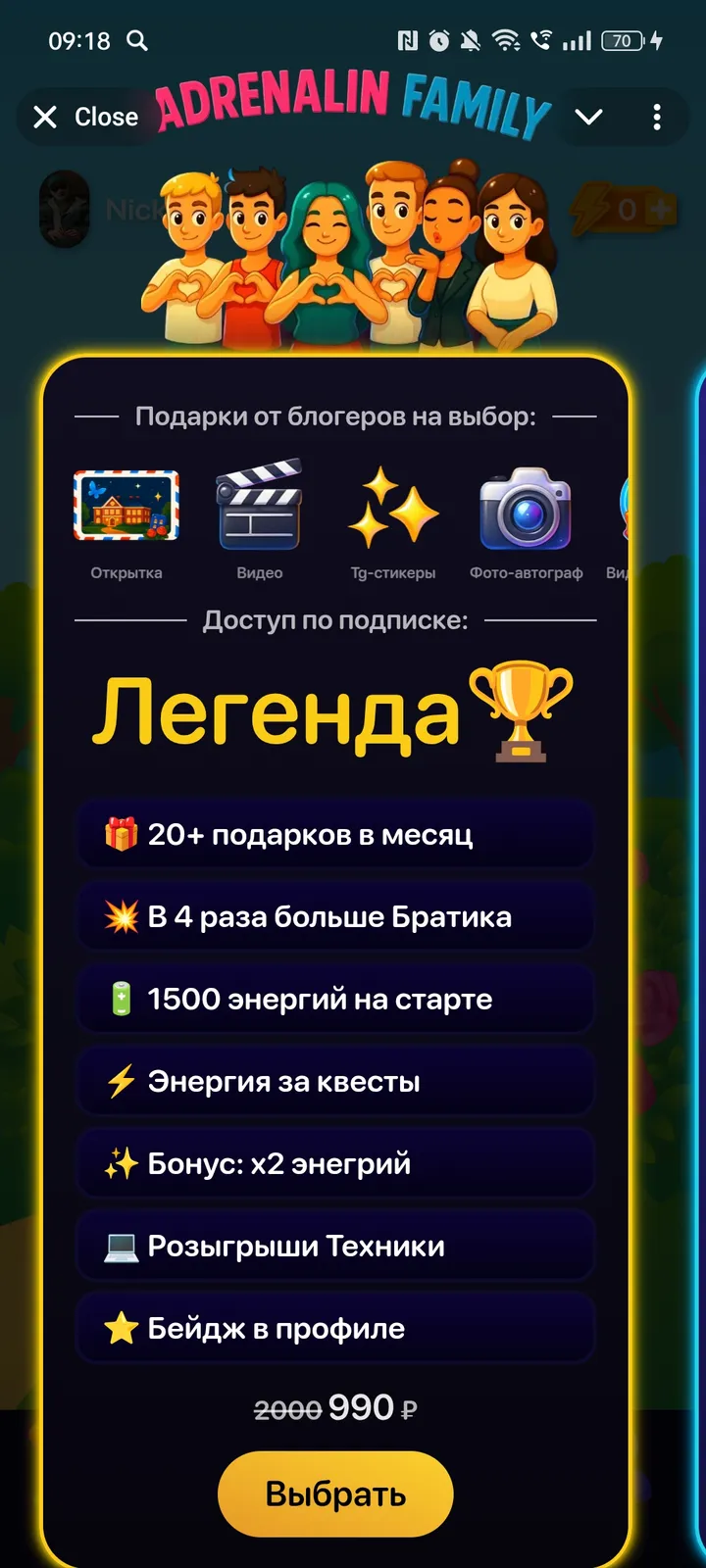Click the battery icon on the 1500 энергий row
706x1568 pixels.
tap(119, 999)
